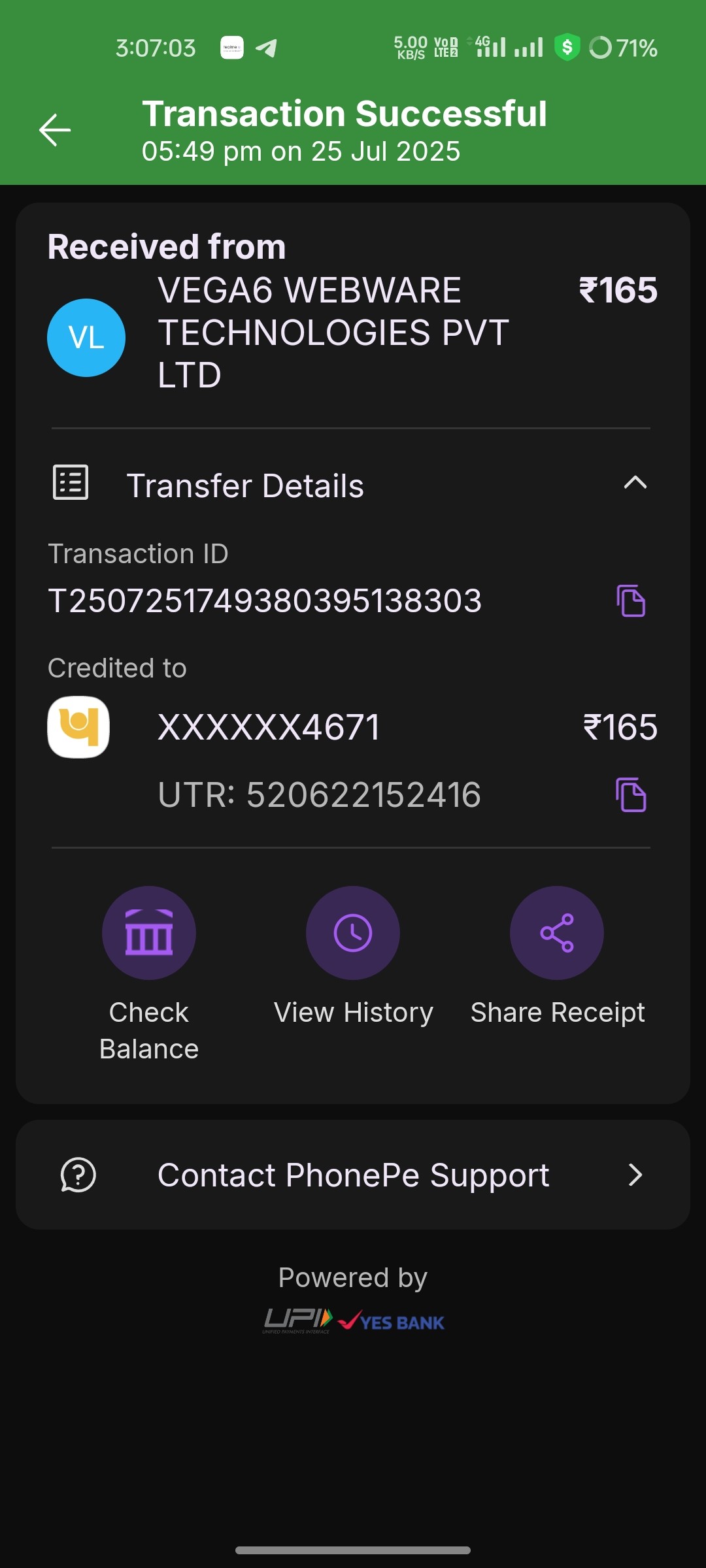Copy the Transaction ID

coord(631,601)
